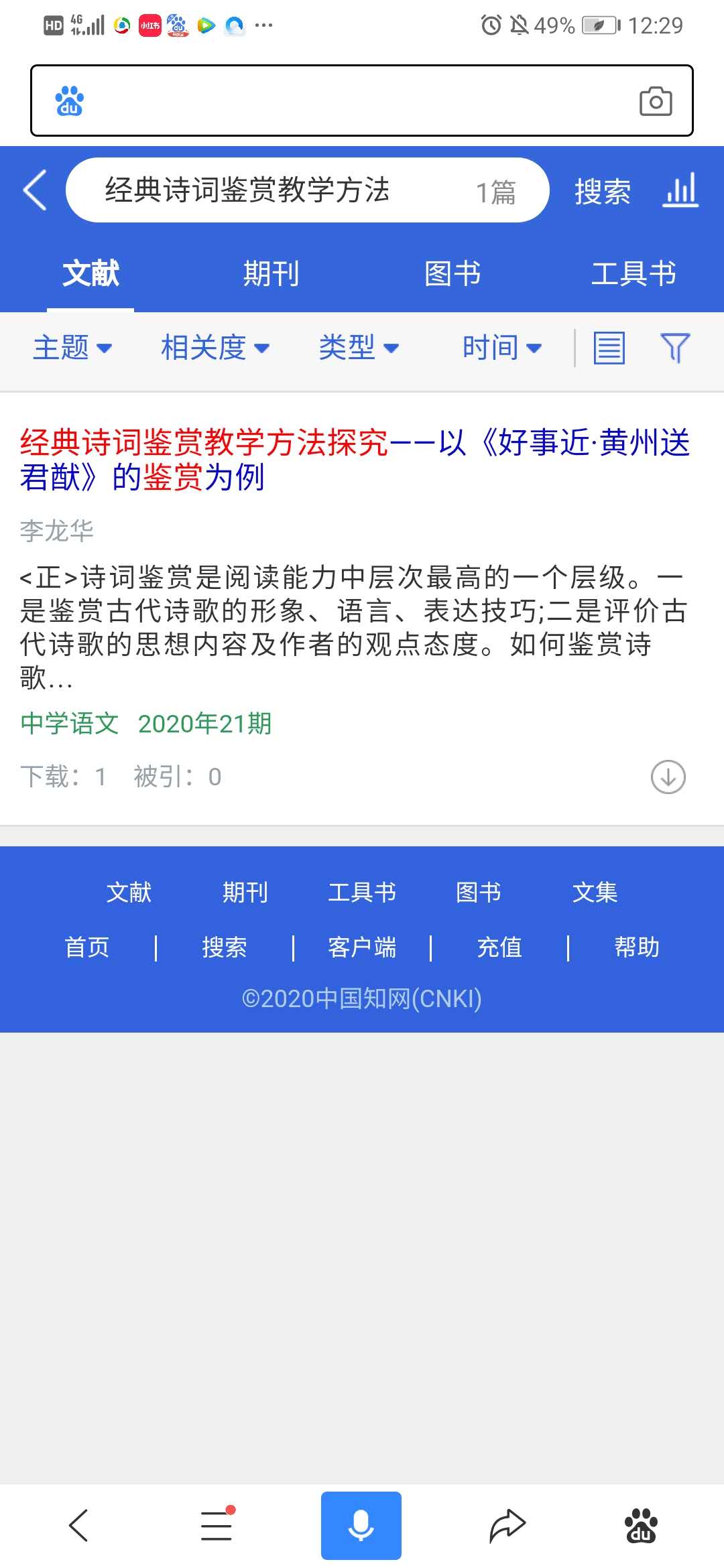Expand the 时间 dropdown
724x1568 pixels.
point(501,348)
